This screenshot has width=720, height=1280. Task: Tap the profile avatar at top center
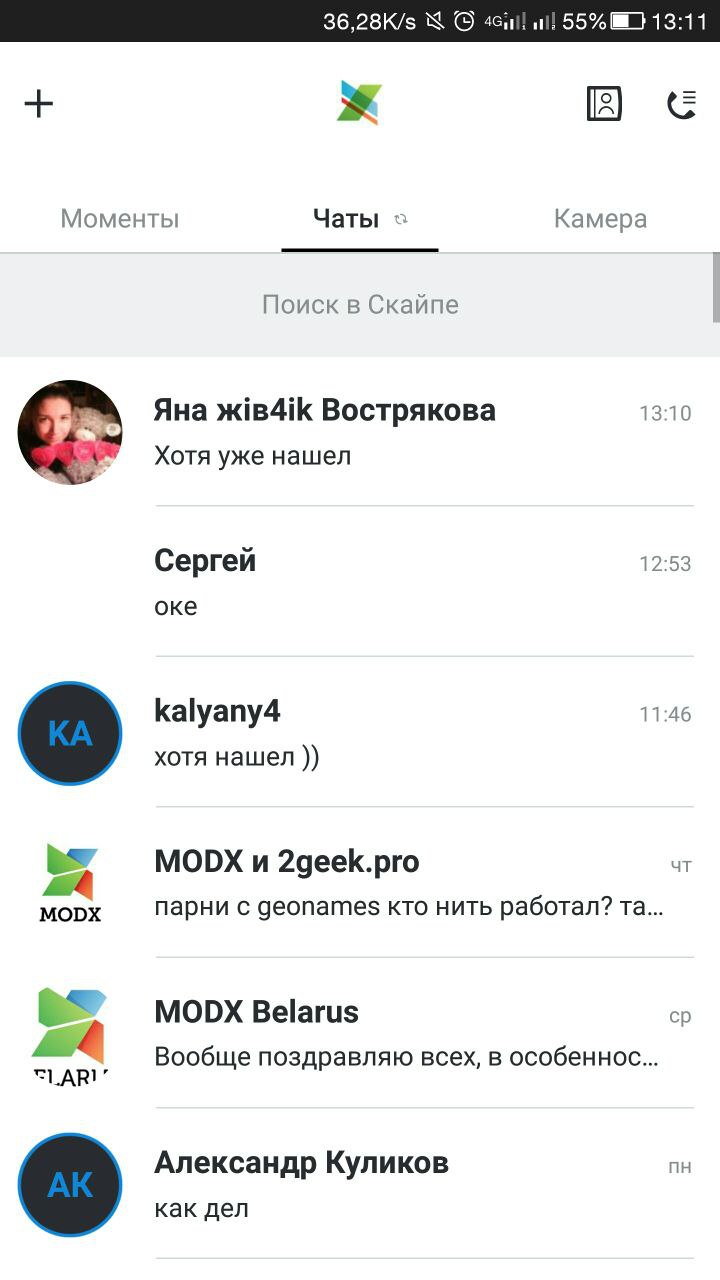(360, 103)
